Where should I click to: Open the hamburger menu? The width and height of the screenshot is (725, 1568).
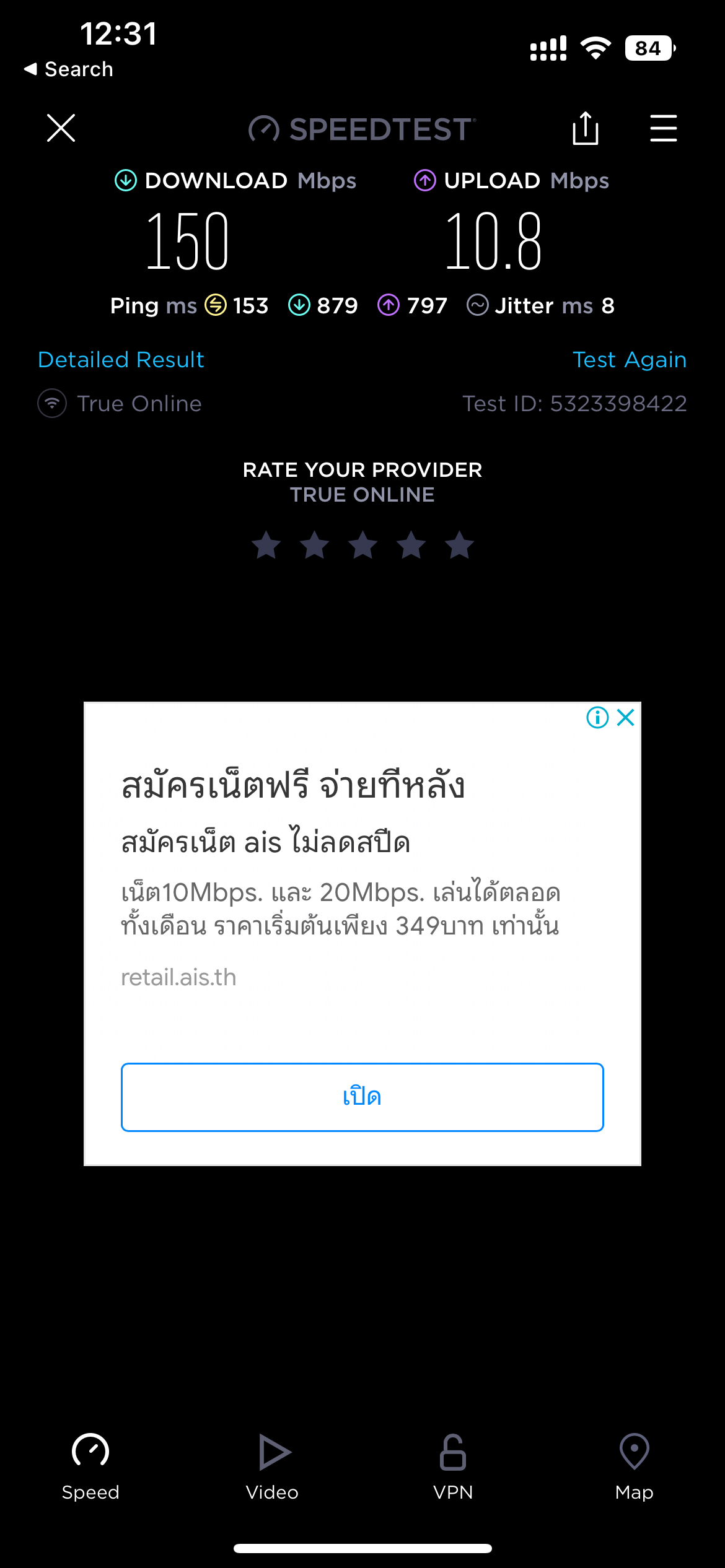point(663,128)
